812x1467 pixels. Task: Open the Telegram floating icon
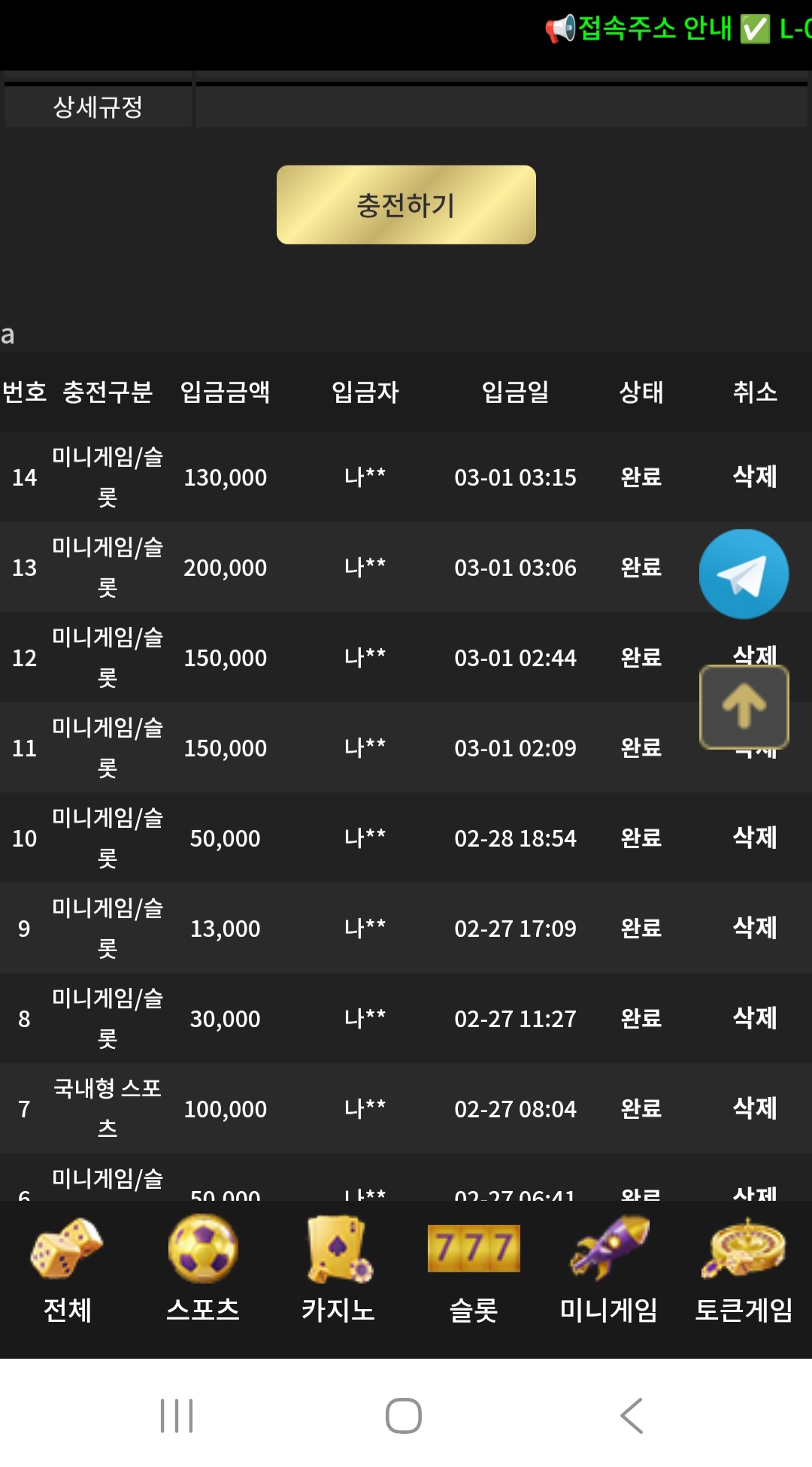(744, 574)
